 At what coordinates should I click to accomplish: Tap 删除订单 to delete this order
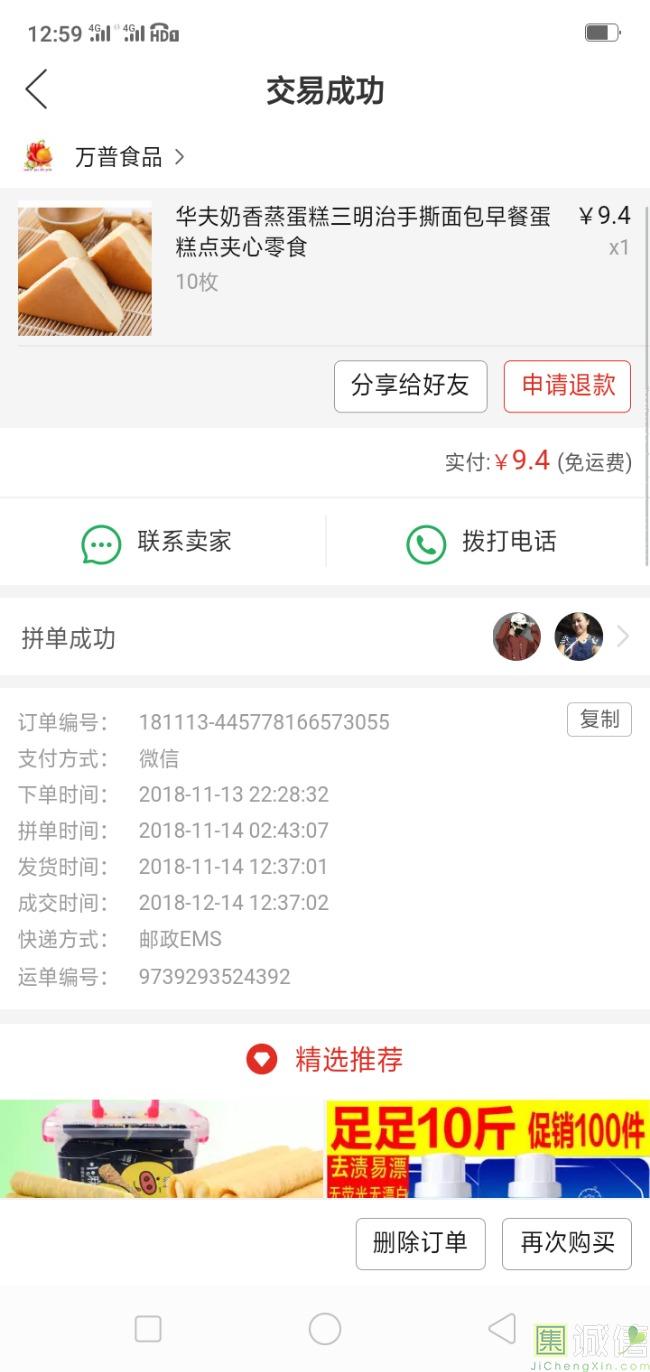(x=420, y=1243)
